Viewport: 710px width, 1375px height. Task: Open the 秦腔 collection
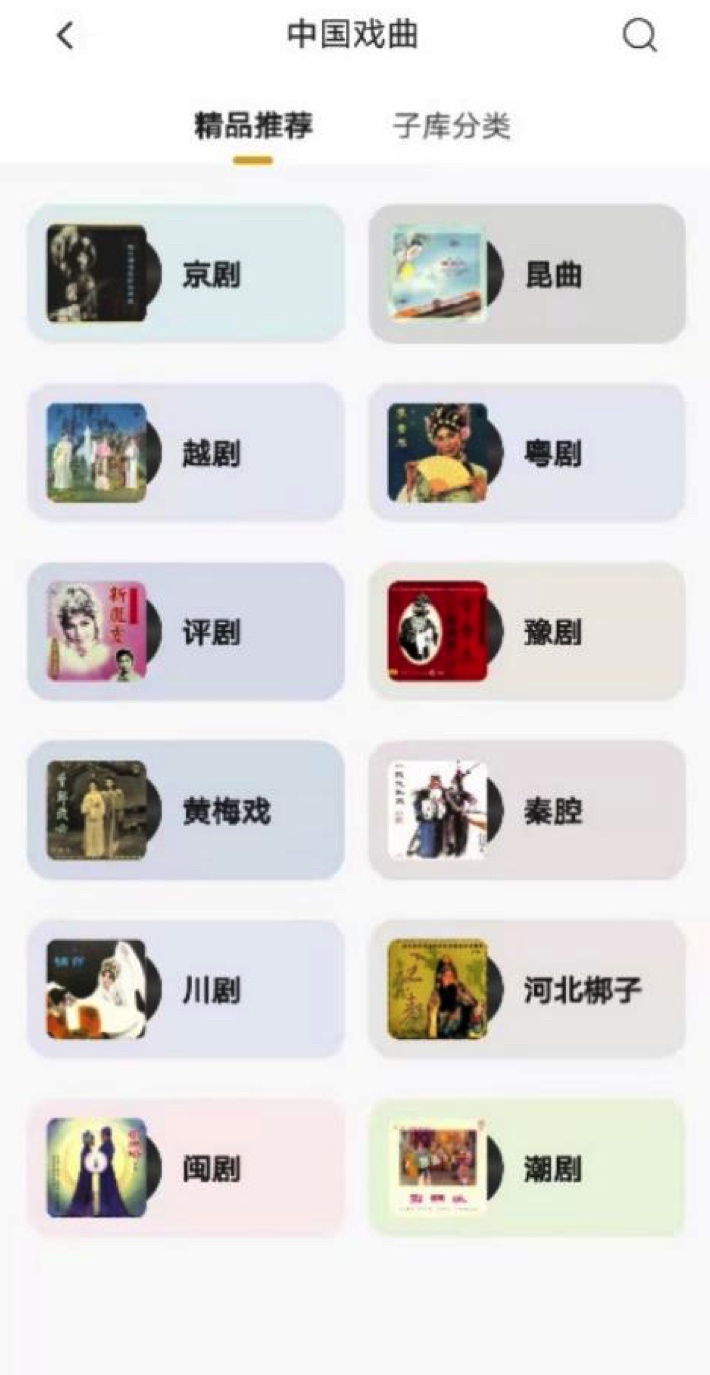point(527,811)
